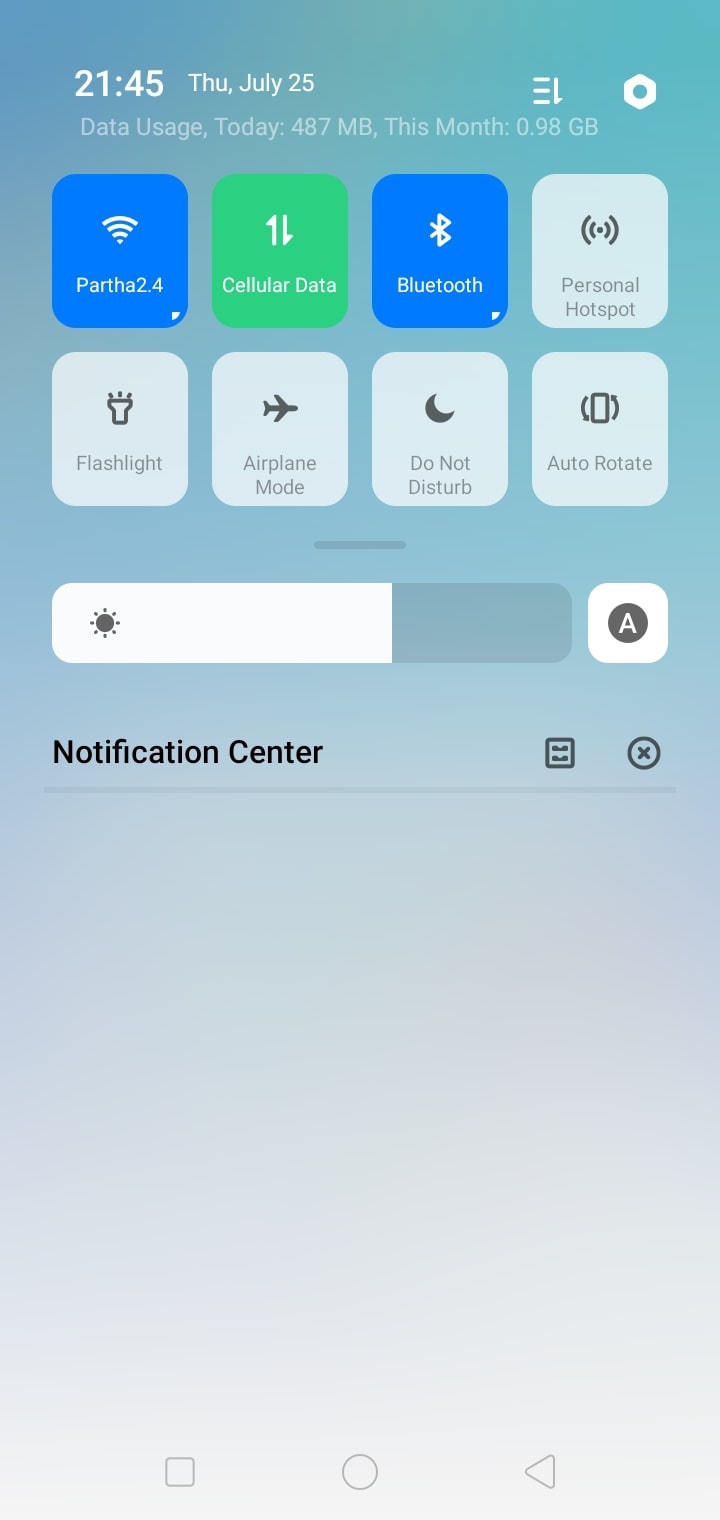The image size is (720, 1520).
Task: Toggle Bluetooth off
Action: click(x=440, y=251)
